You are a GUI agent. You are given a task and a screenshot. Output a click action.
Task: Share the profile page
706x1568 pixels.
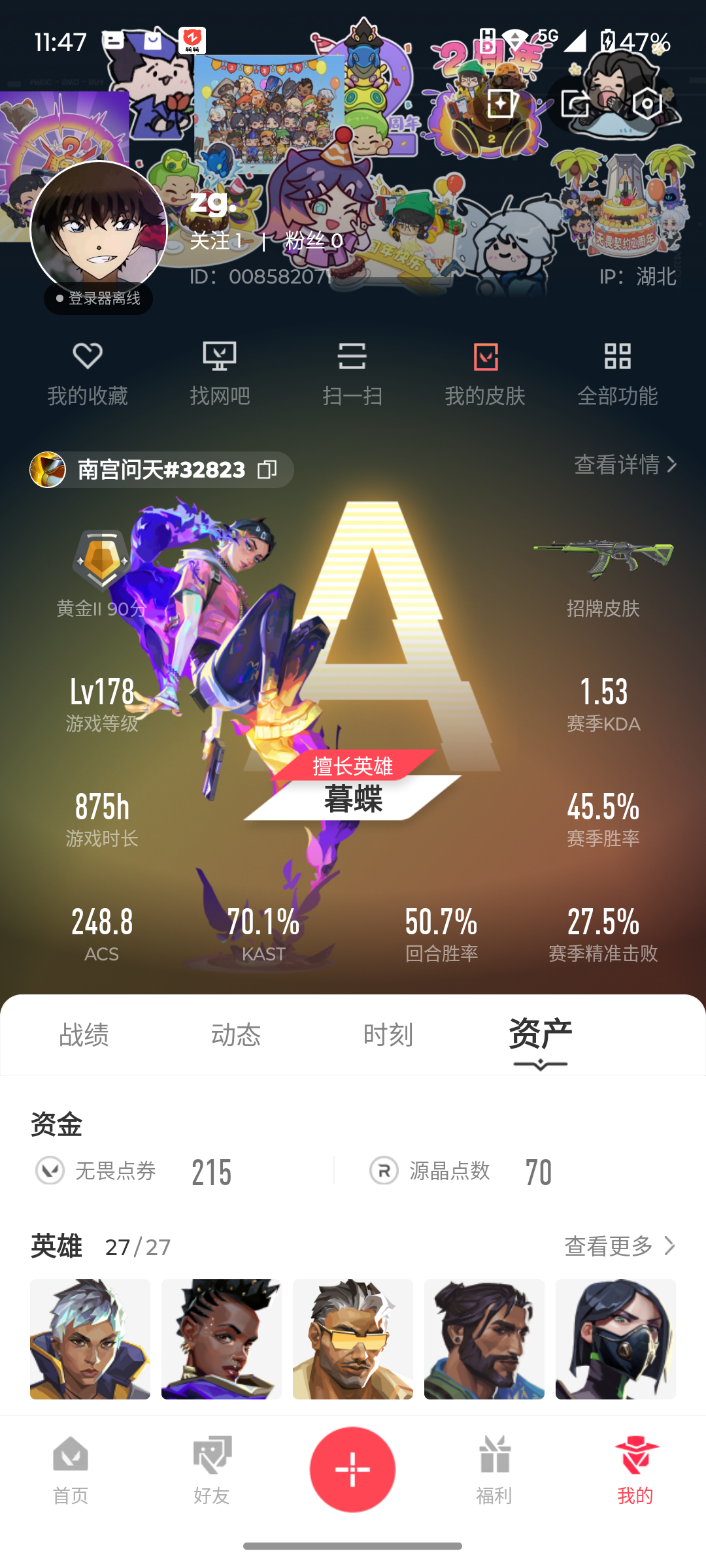click(x=575, y=104)
